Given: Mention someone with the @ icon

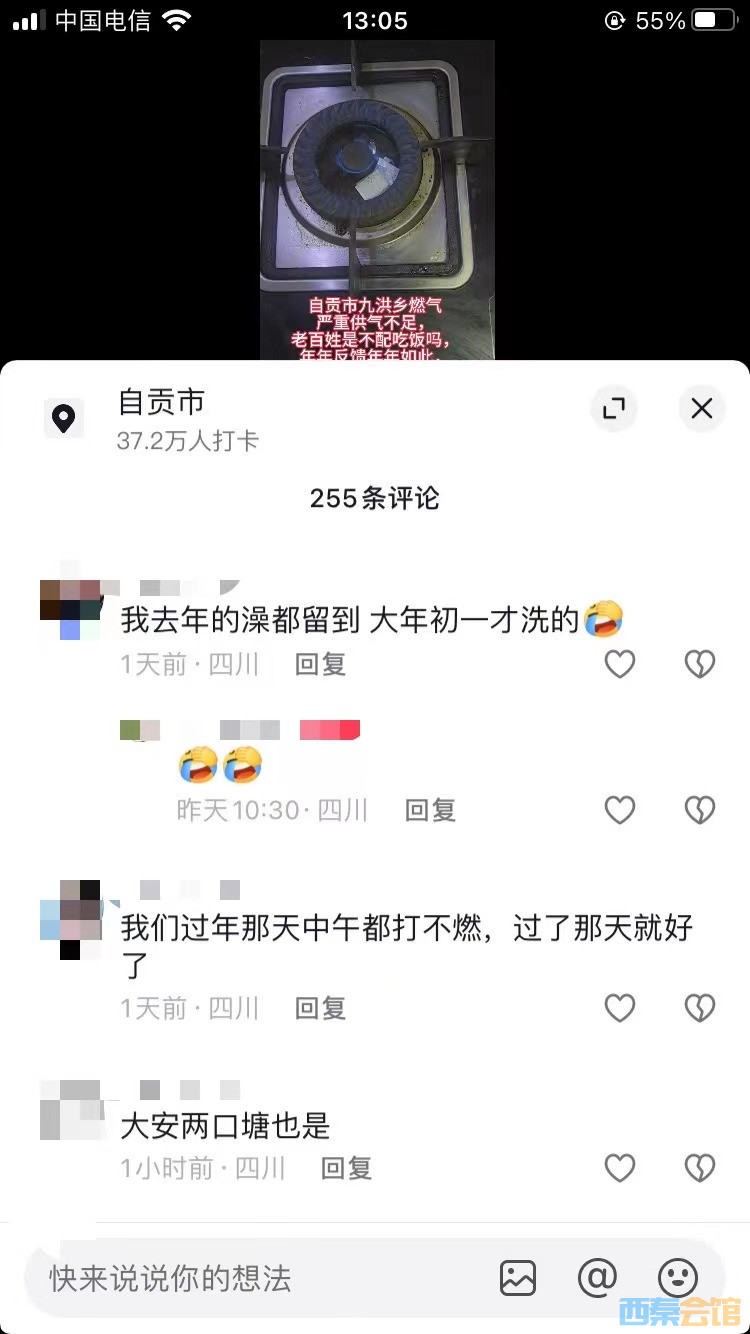Looking at the screenshot, I should click(597, 1278).
